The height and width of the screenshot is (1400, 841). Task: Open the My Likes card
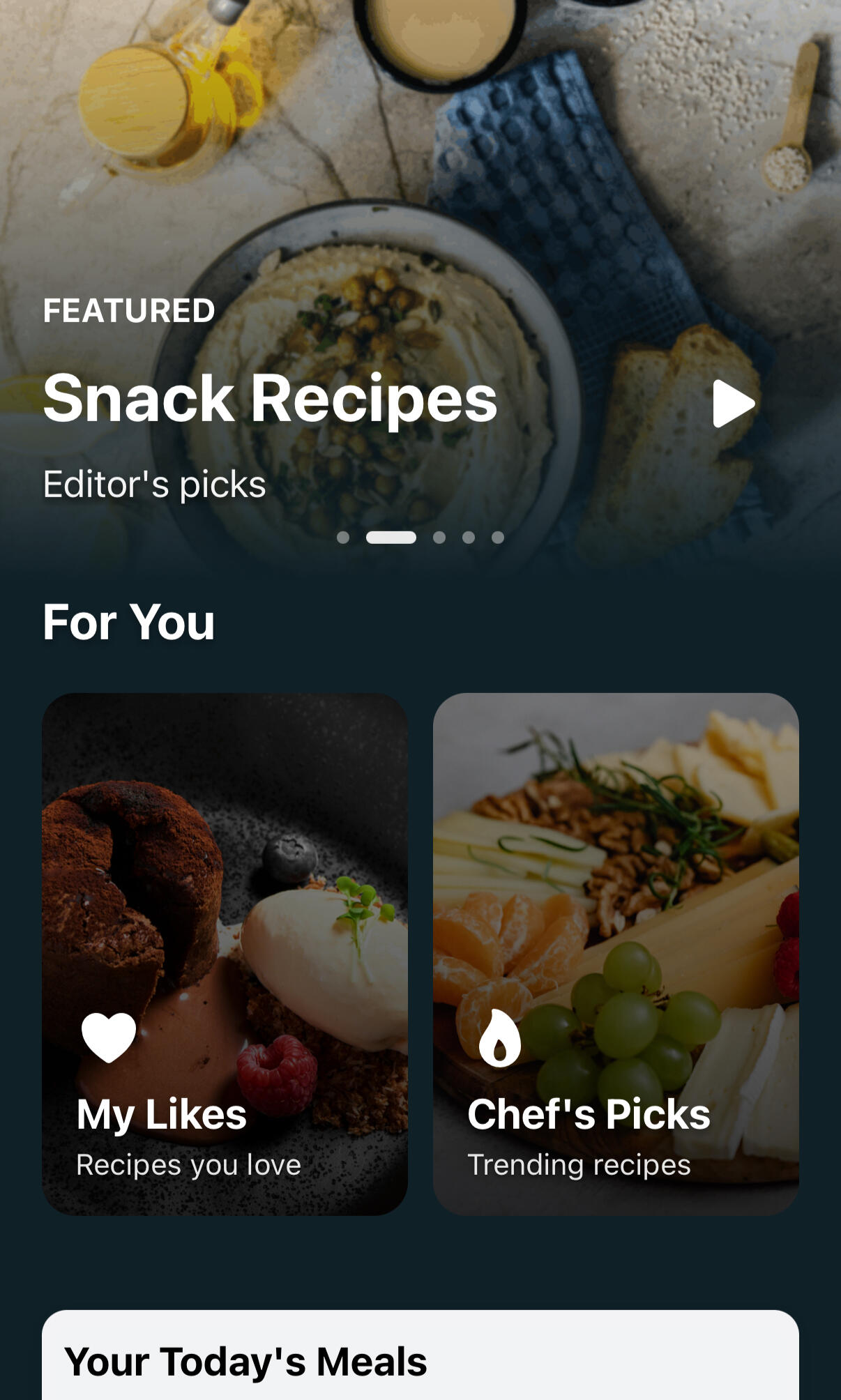(x=225, y=953)
